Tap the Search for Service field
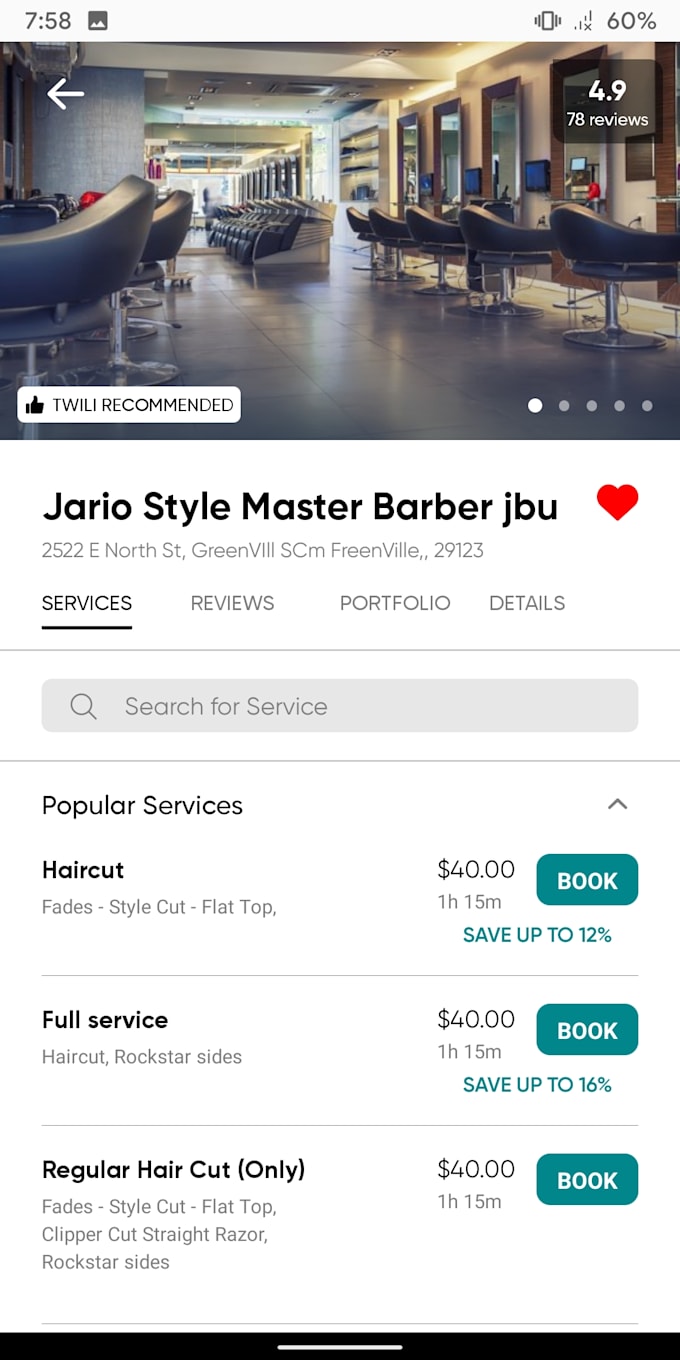Image resolution: width=680 pixels, height=1360 pixels. pos(340,706)
